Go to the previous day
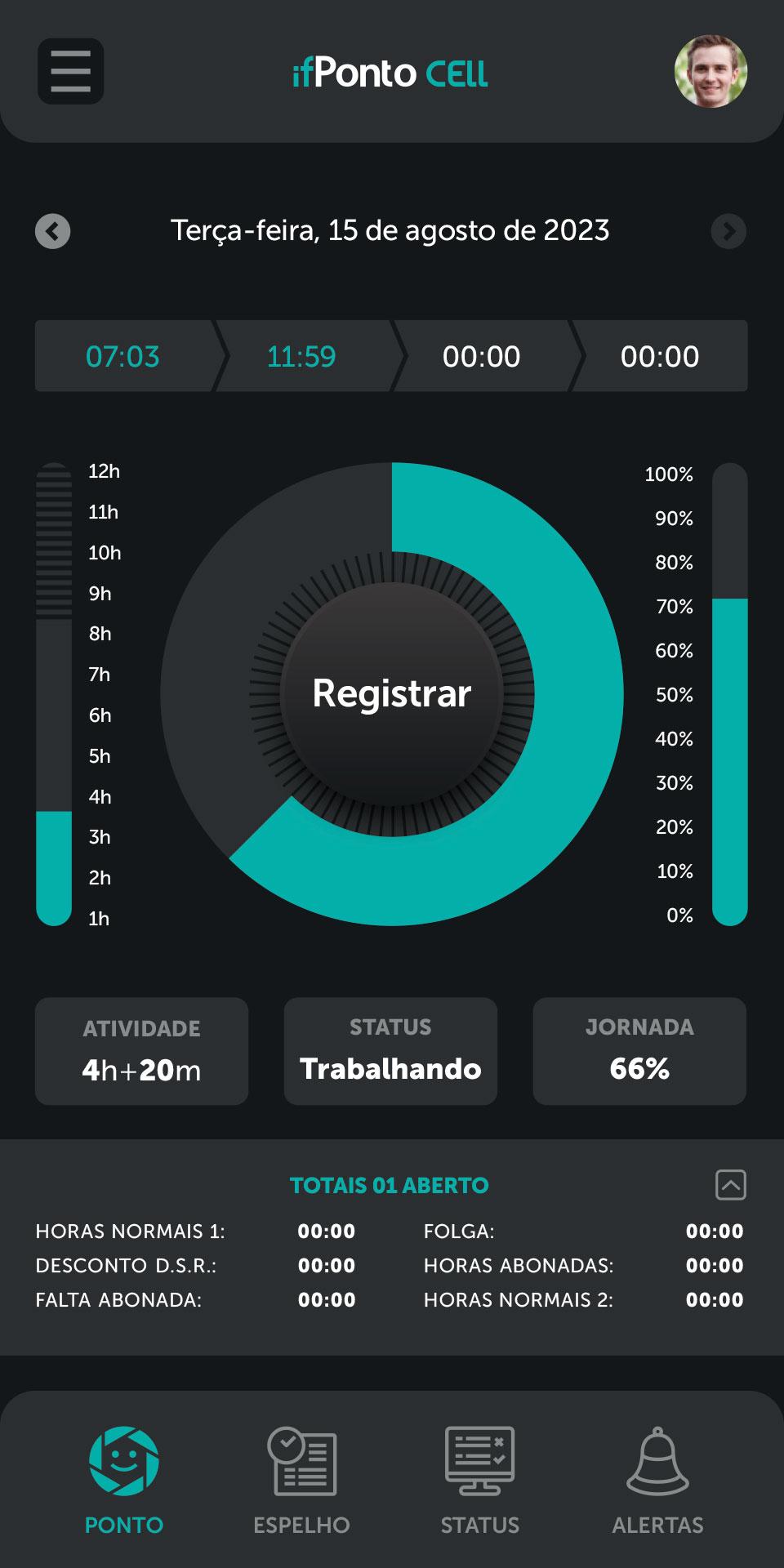This screenshot has height=1568, width=784. [53, 232]
